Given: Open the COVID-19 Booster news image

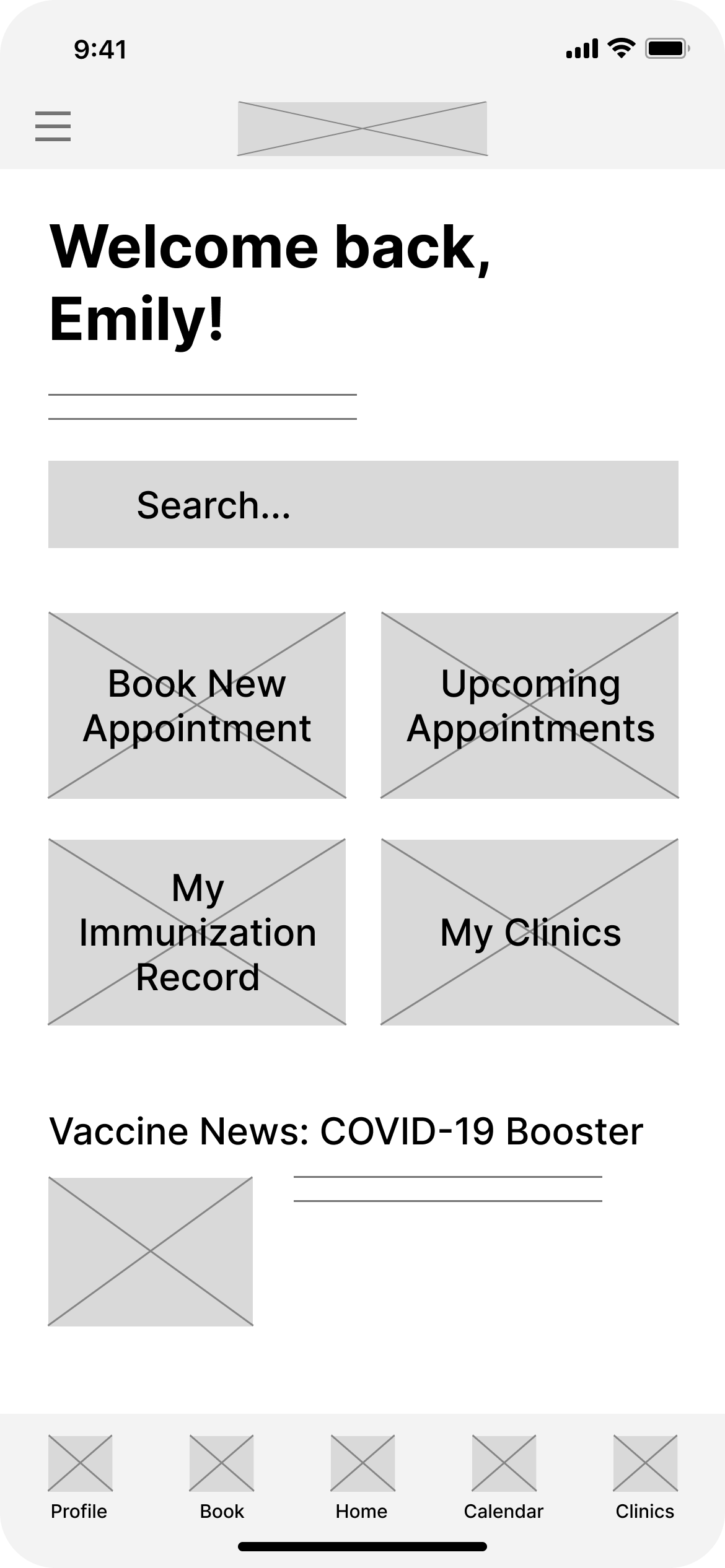Looking at the screenshot, I should 151,1252.
